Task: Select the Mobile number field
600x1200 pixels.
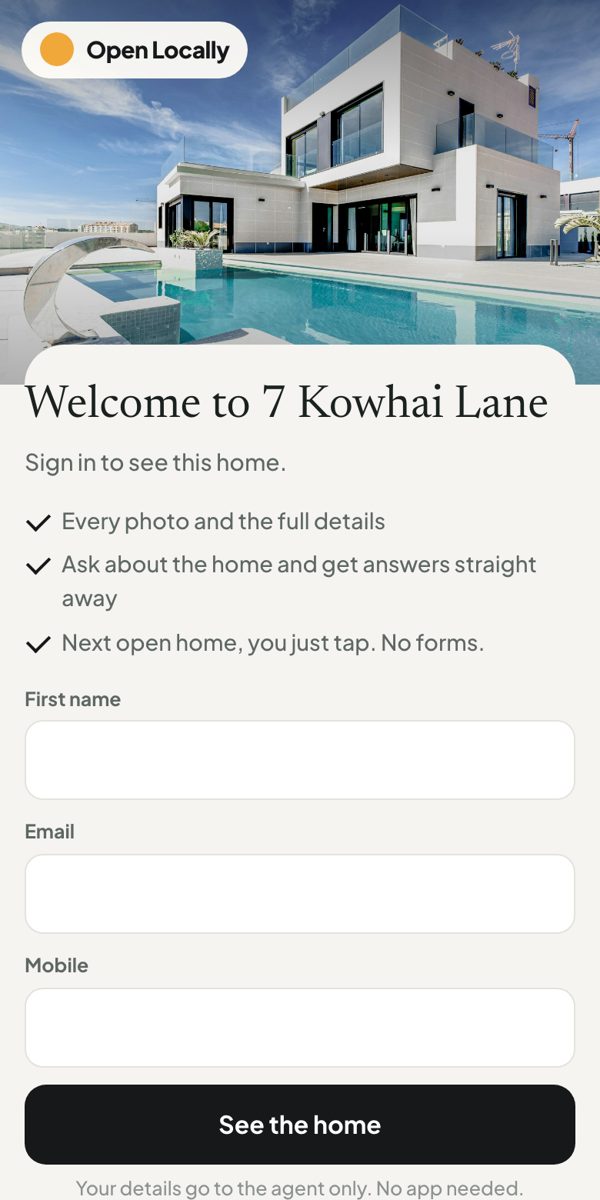Action: point(300,1028)
